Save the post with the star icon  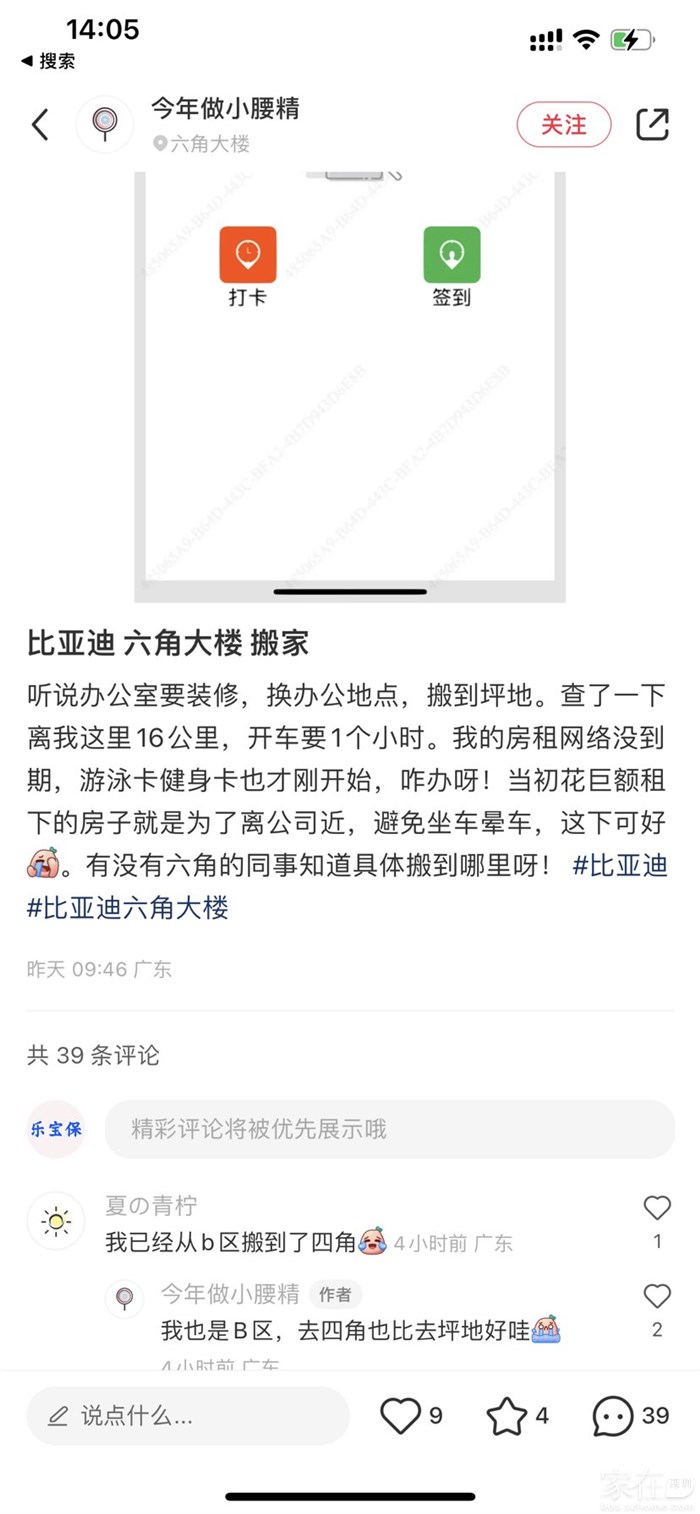(x=506, y=1416)
